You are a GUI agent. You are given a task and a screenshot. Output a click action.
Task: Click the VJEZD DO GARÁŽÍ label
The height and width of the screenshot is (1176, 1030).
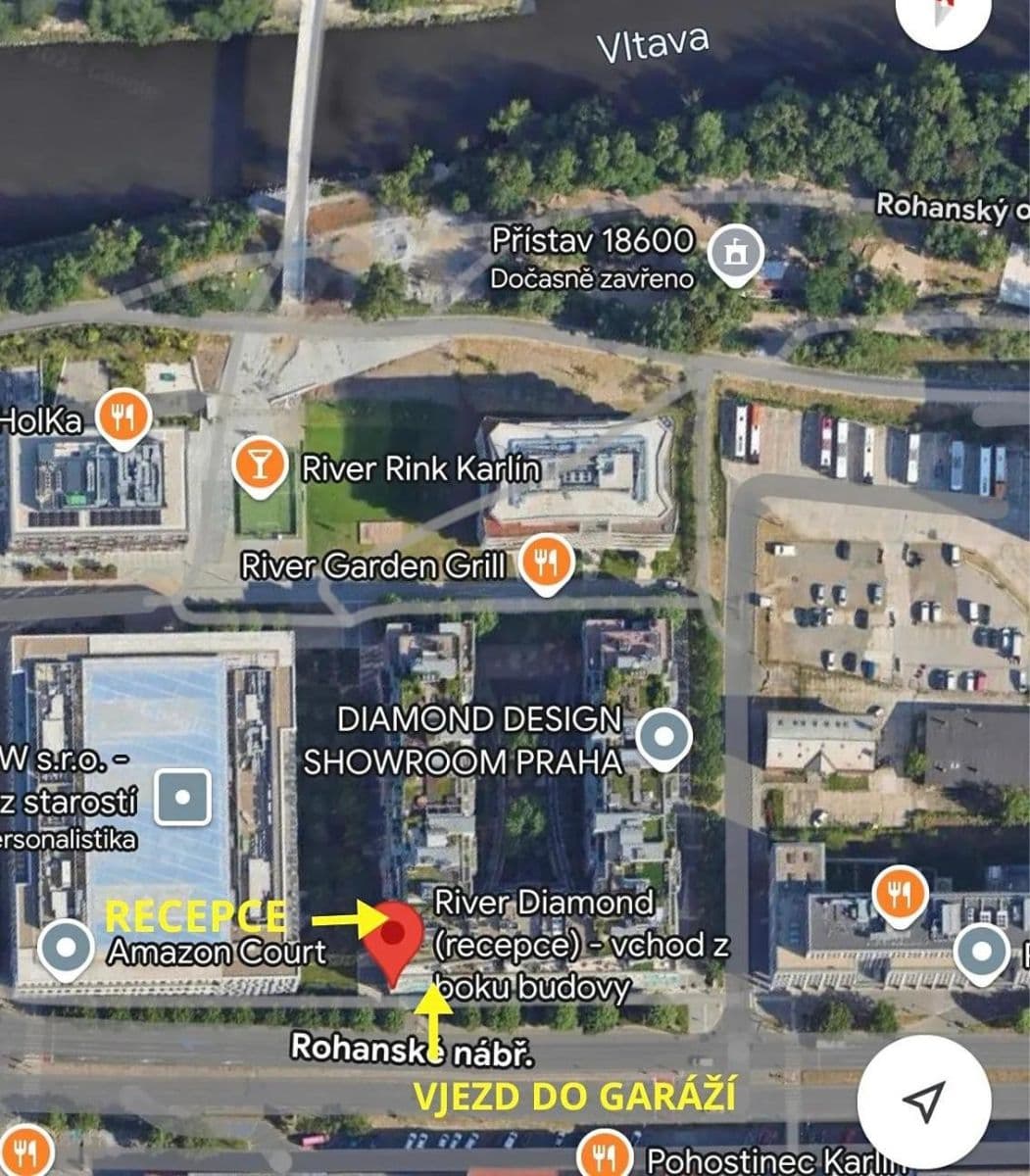577,1098
